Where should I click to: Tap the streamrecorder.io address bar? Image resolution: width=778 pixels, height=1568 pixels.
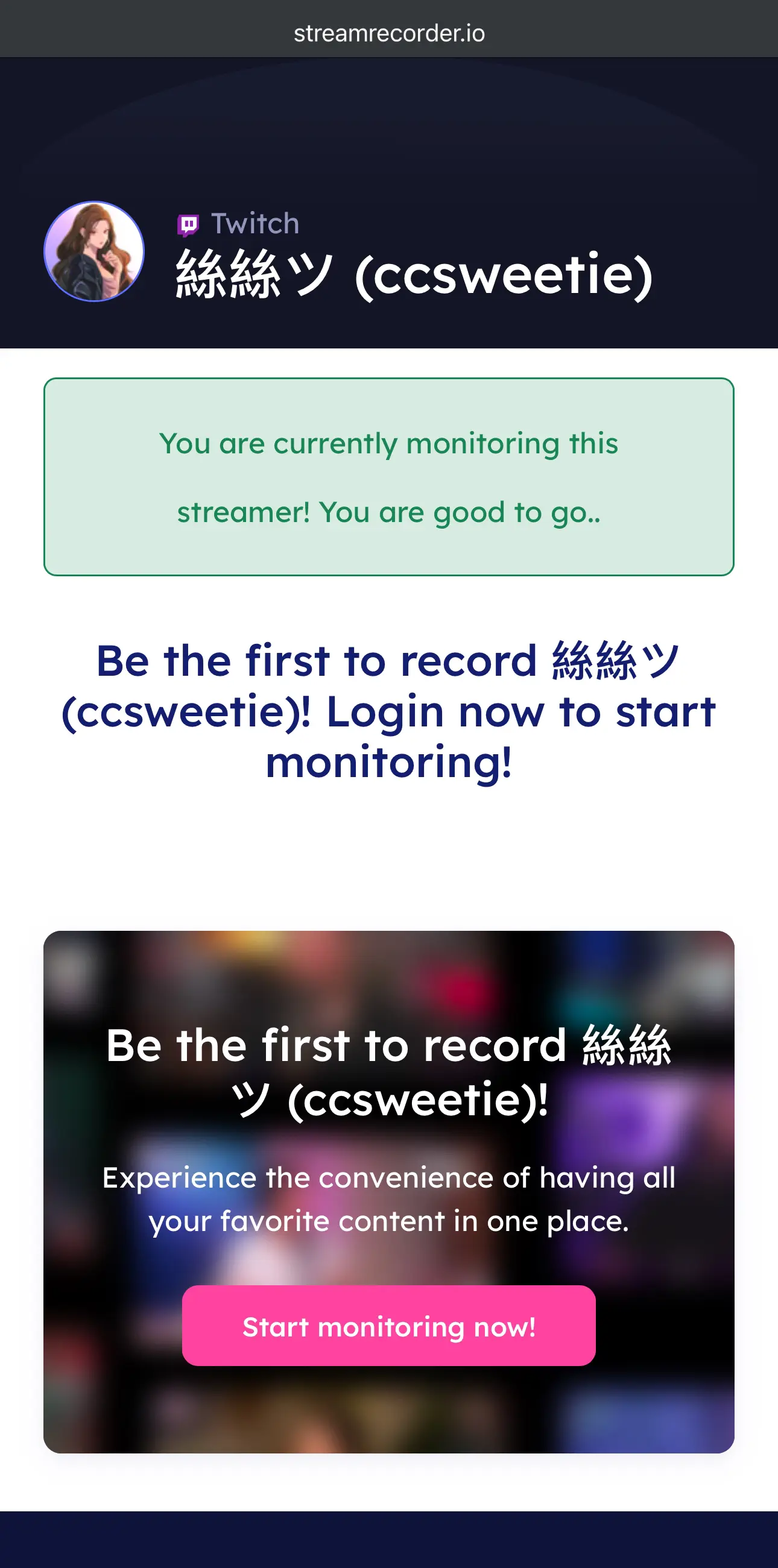pos(389,33)
